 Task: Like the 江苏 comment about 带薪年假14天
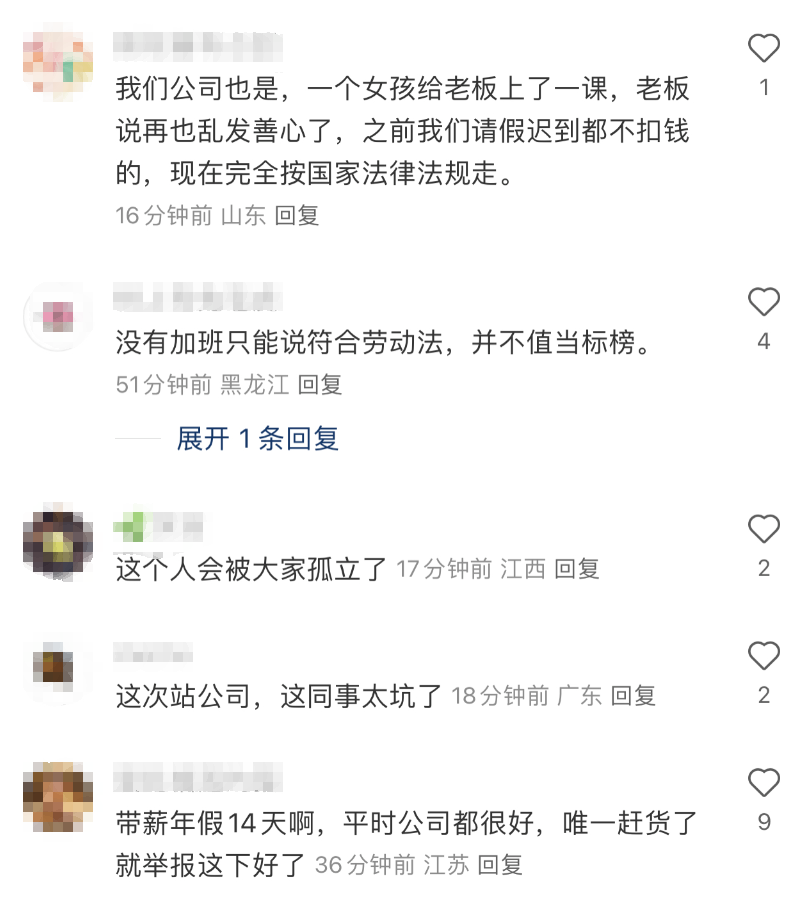pyautogui.click(x=764, y=783)
